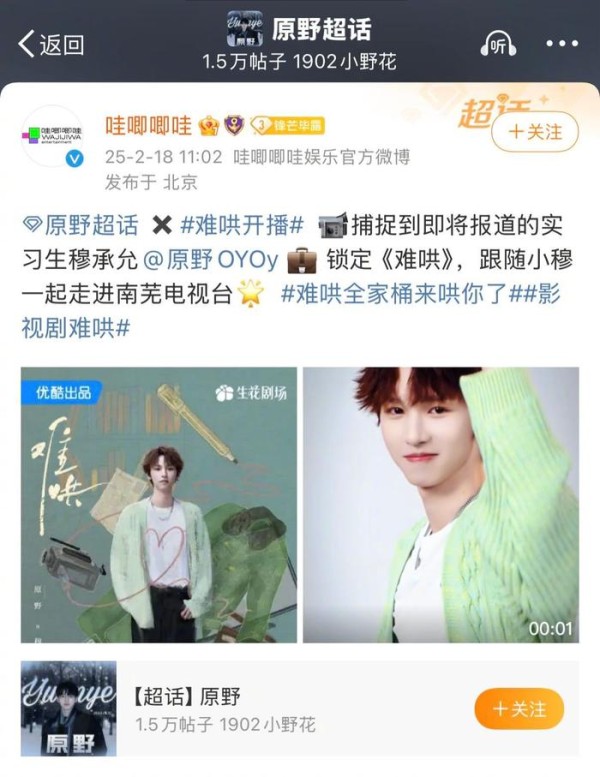The height and width of the screenshot is (777, 600).
Task: Open the 原野超话 link in the post
Action: point(80,225)
